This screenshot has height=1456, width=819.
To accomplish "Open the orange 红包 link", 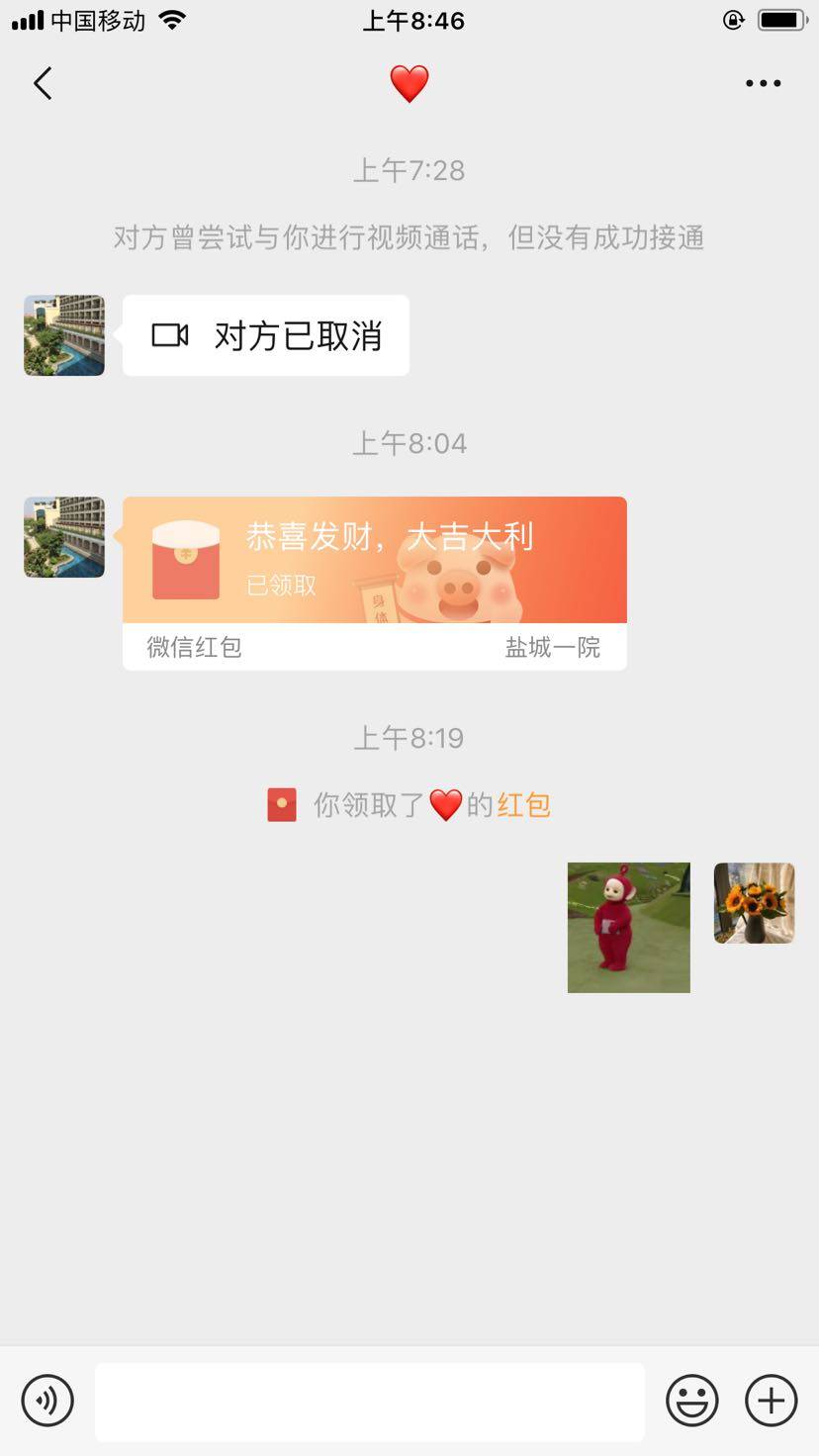I will (523, 805).
